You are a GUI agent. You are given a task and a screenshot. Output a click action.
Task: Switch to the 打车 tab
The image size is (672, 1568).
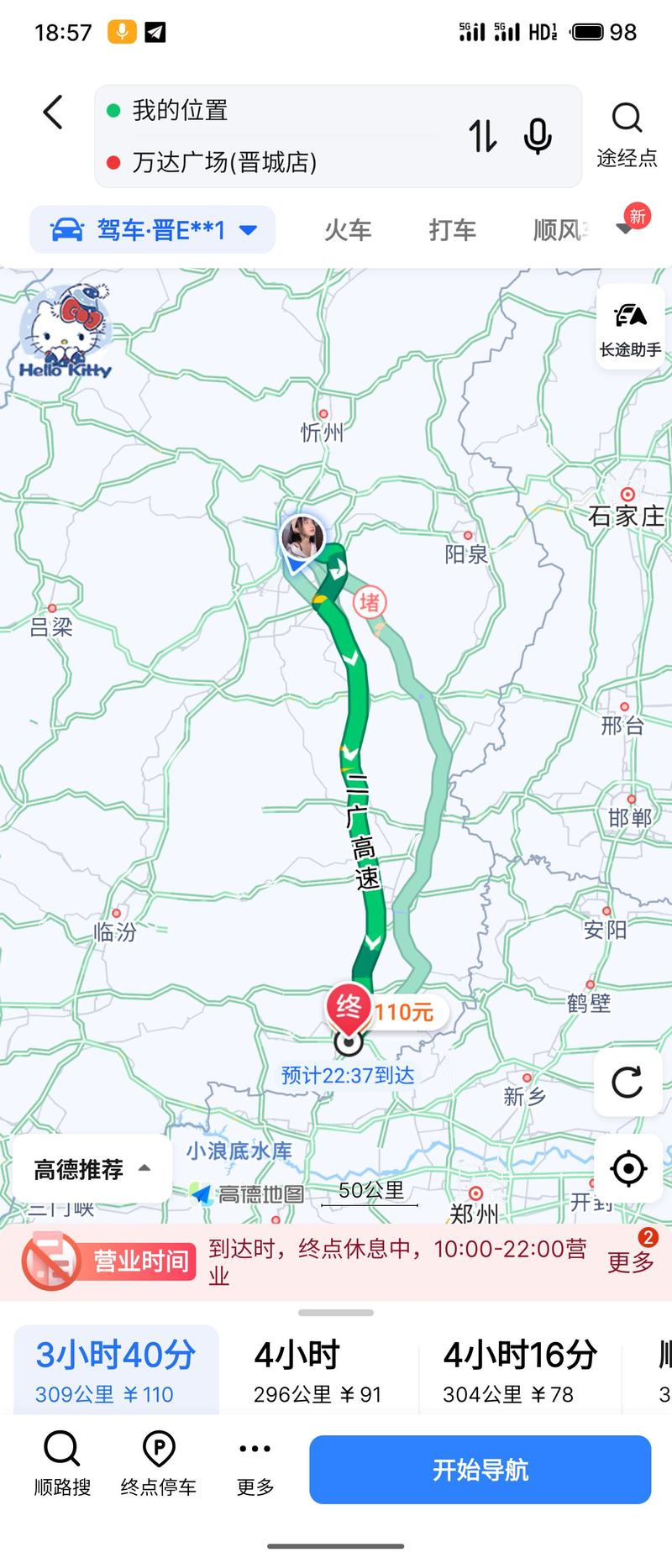tap(453, 228)
